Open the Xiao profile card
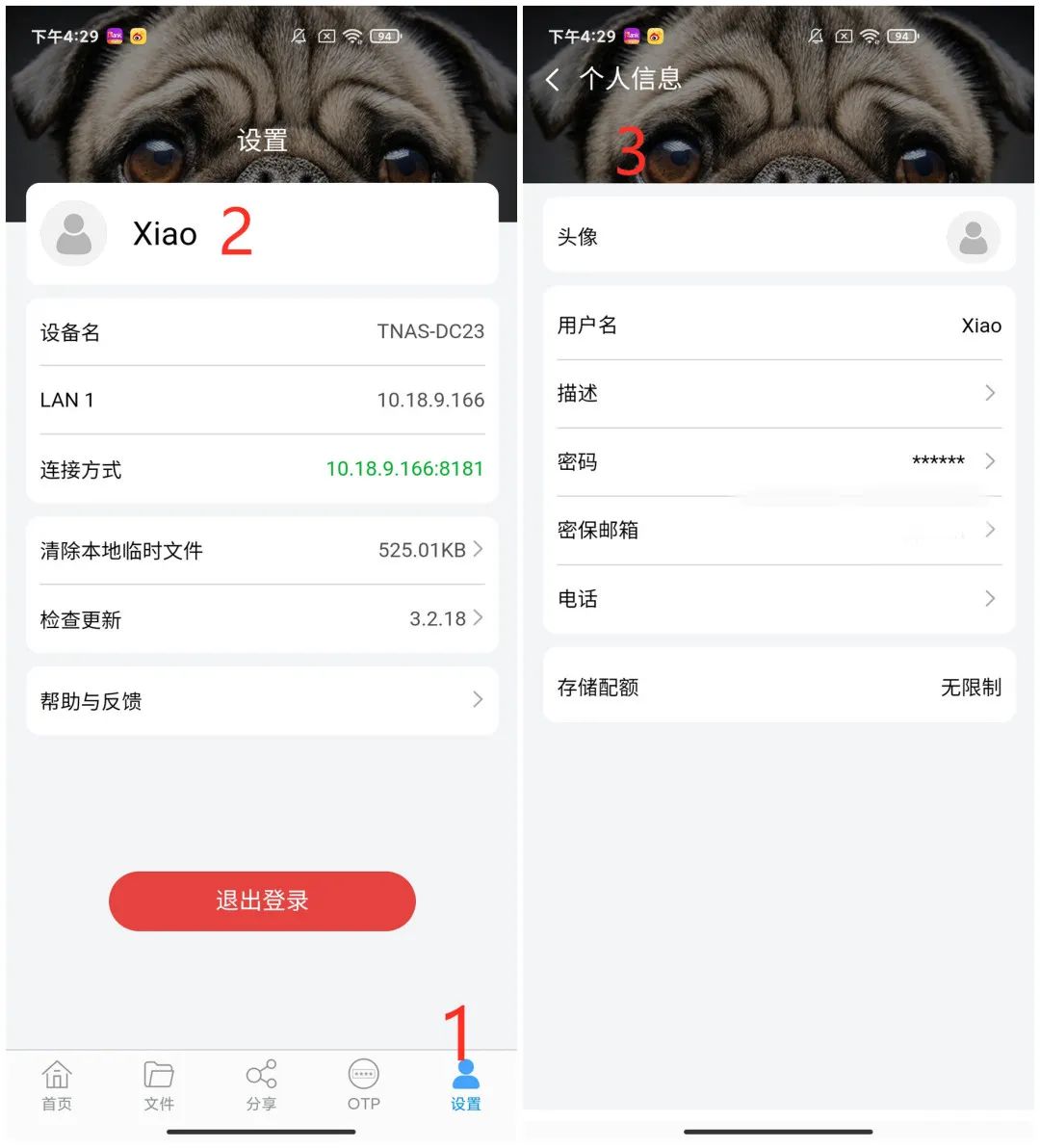Image resolution: width=1040 pixels, height=1148 pixels. coord(262,234)
